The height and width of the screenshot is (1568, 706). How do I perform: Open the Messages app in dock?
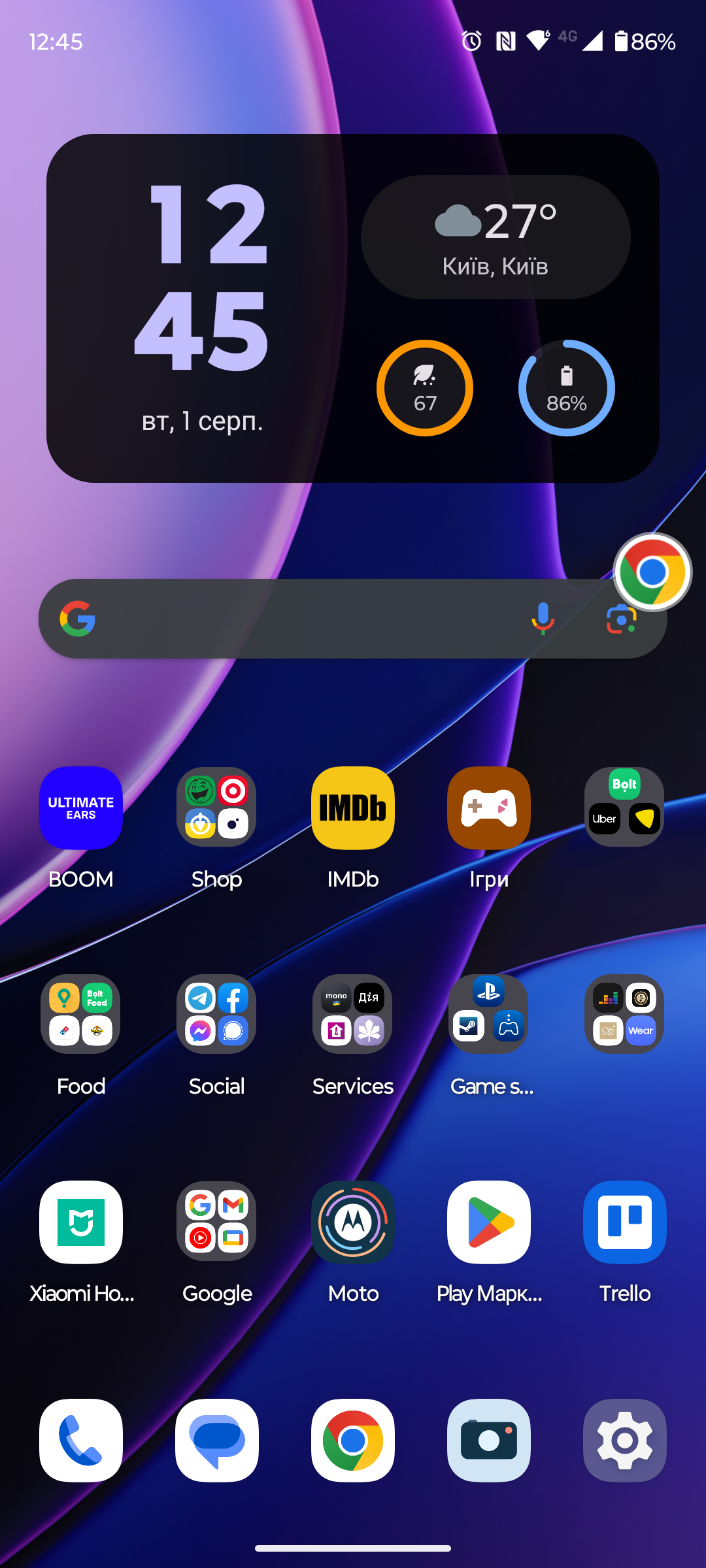[x=216, y=1441]
